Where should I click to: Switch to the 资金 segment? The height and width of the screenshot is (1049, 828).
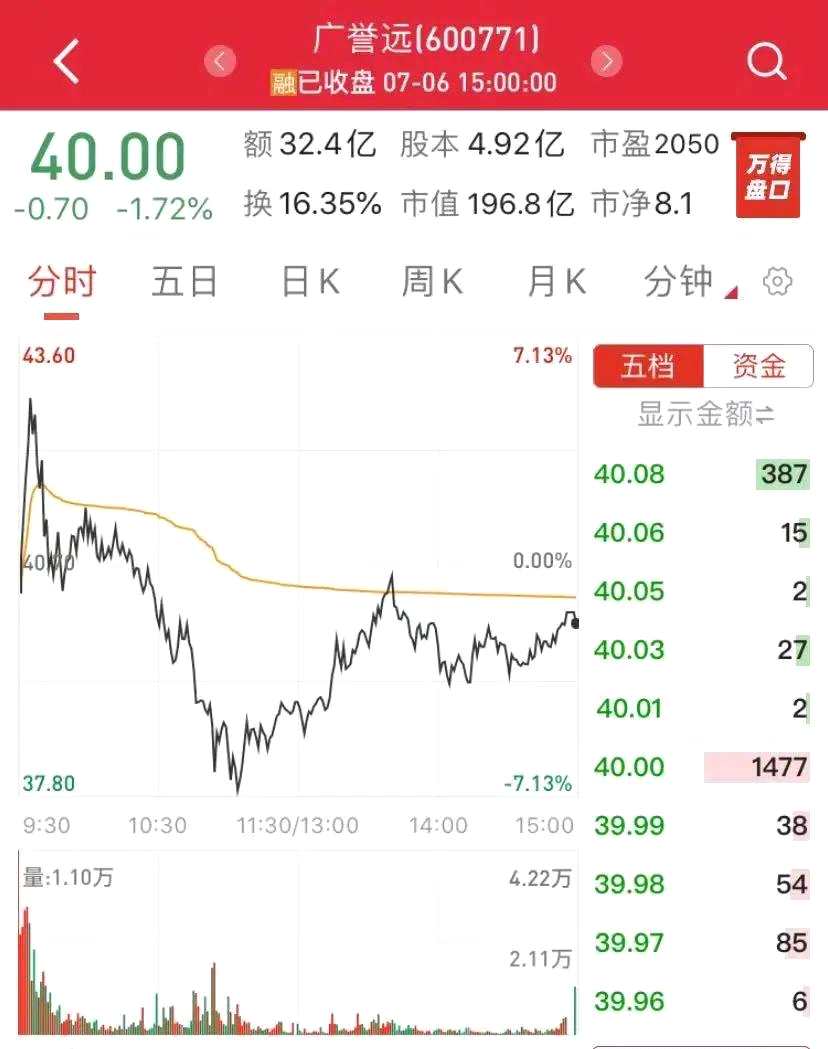point(758,366)
